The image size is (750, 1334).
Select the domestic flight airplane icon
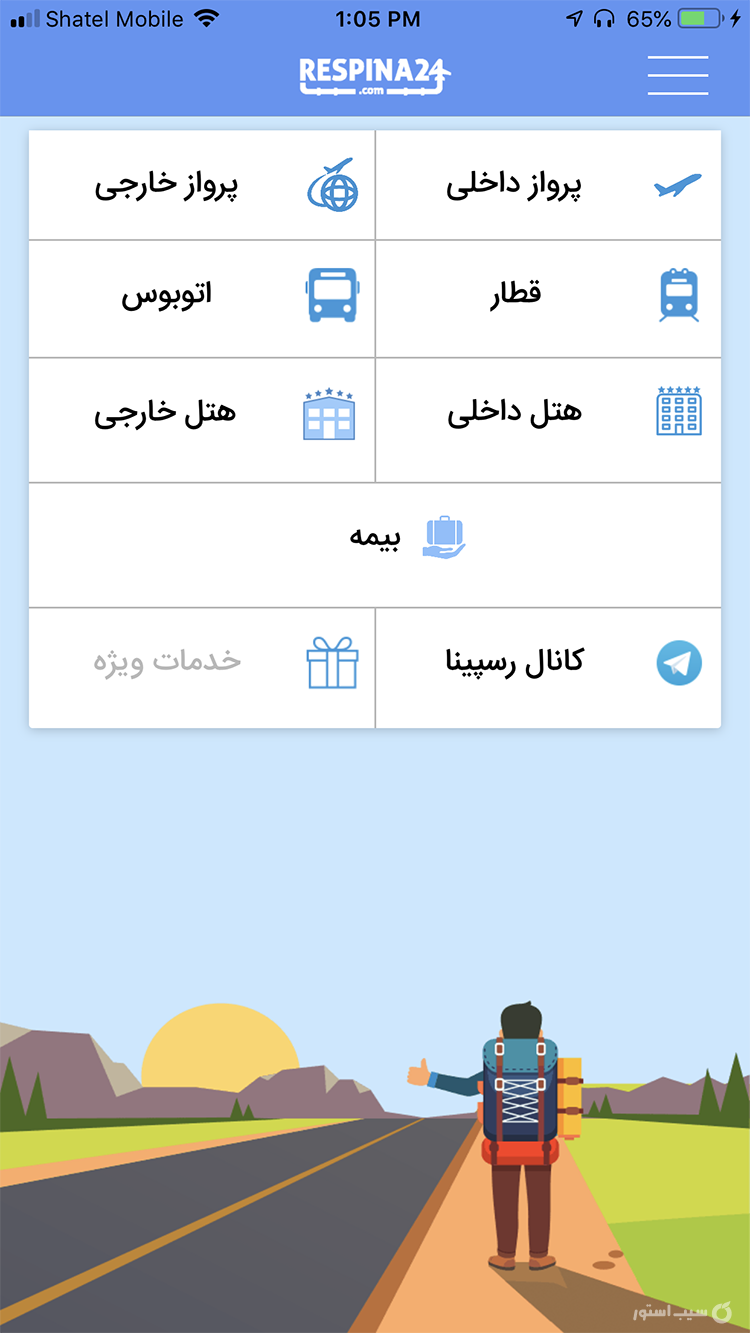[x=677, y=184]
